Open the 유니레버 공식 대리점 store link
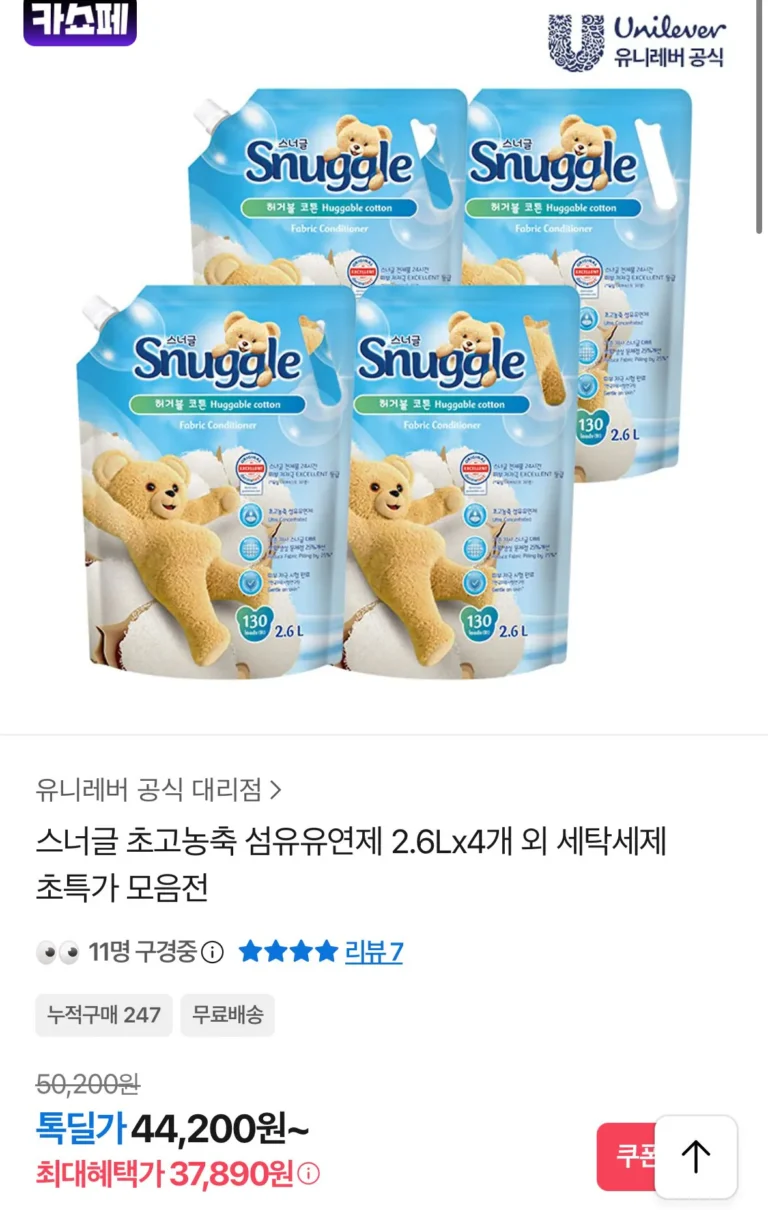This screenshot has height=1210, width=768. point(158,790)
